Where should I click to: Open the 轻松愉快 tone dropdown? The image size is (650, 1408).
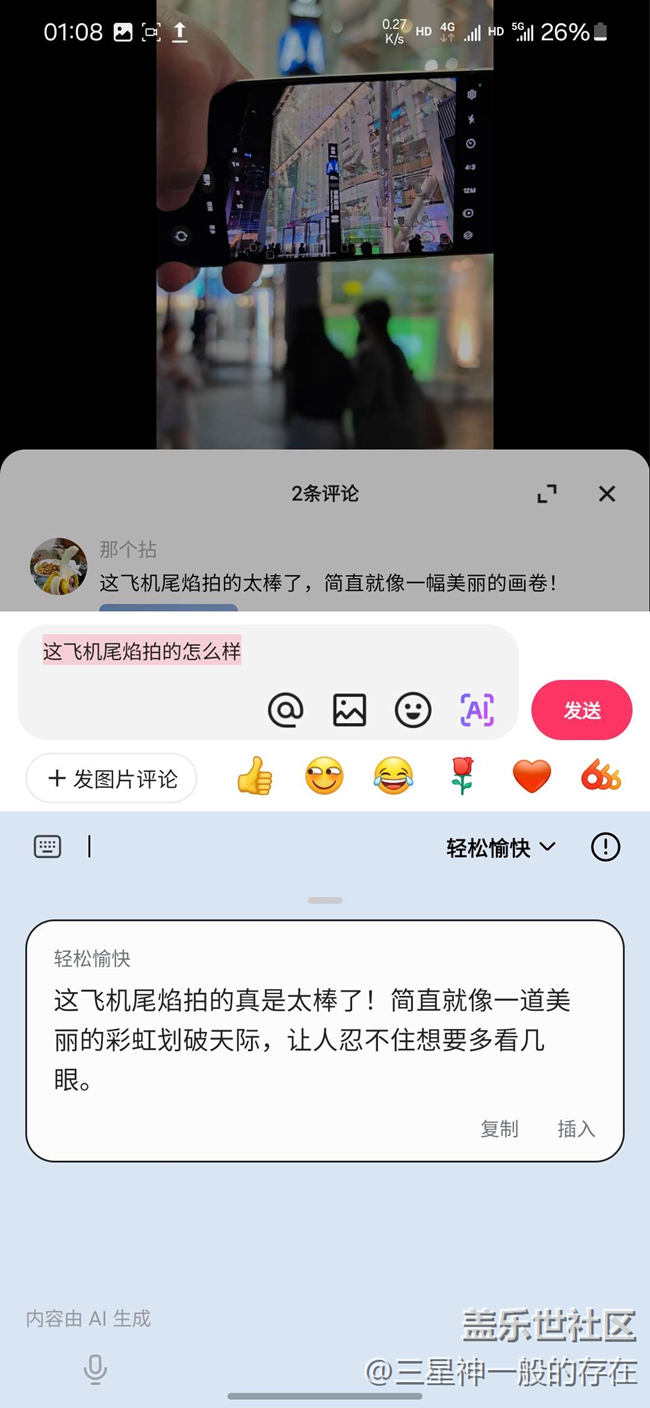click(501, 847)
